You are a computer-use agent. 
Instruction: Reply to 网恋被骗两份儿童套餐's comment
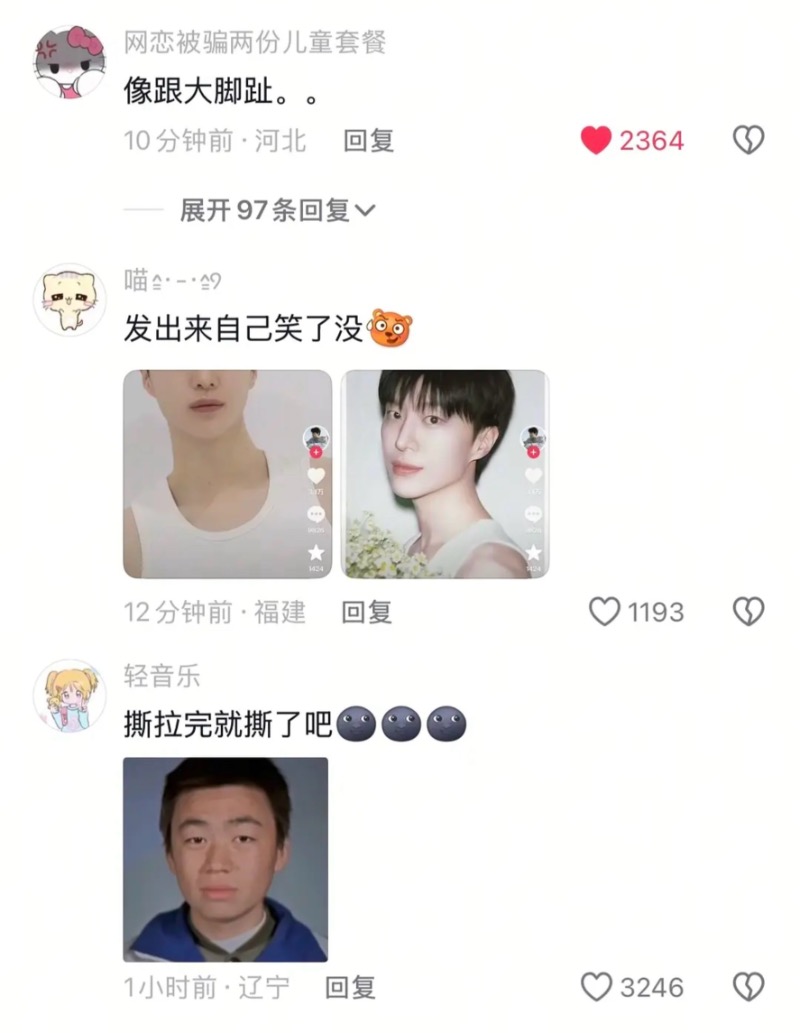(368, 141)
